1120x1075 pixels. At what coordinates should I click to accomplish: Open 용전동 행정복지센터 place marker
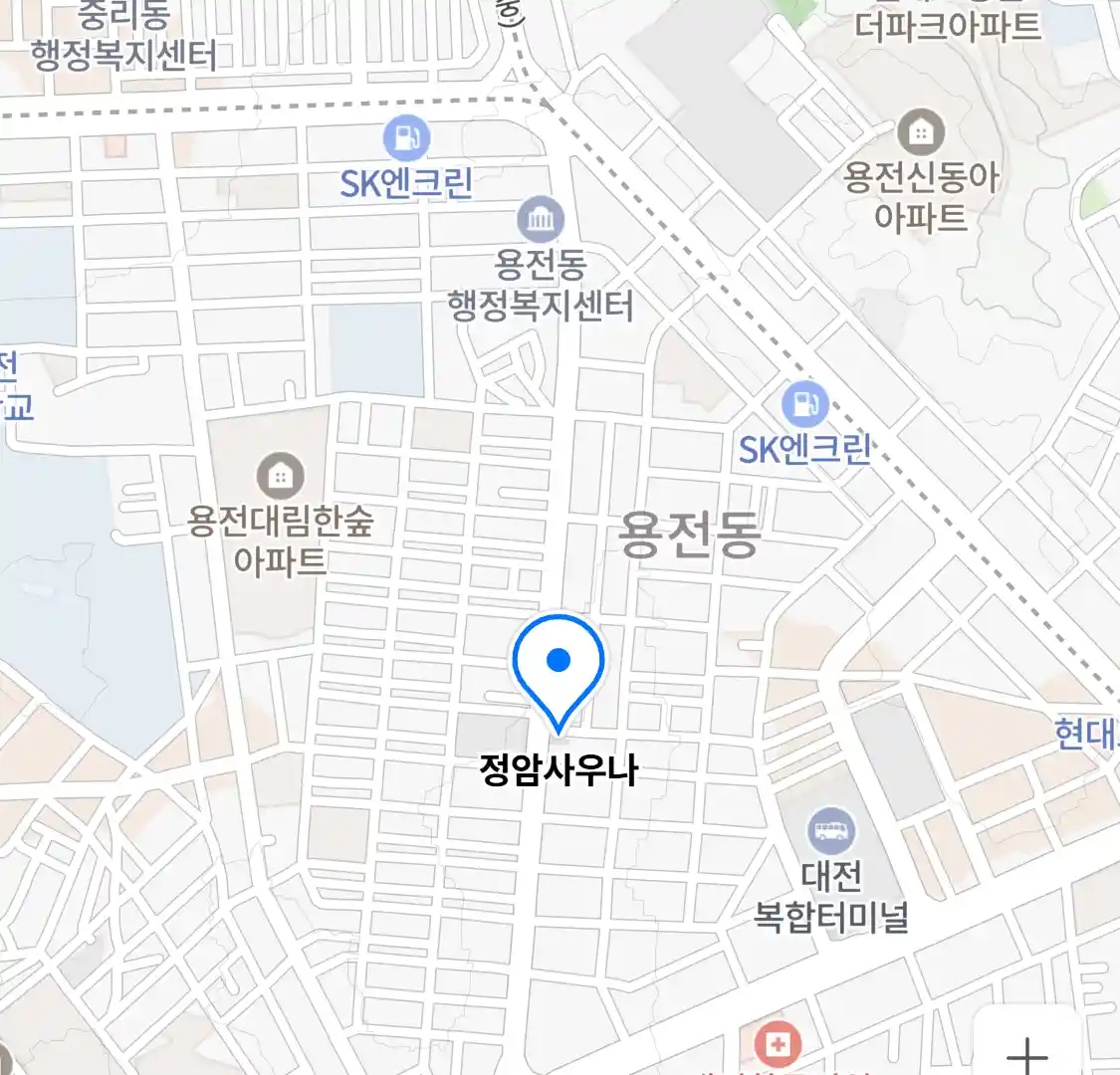tap(541, 220)
